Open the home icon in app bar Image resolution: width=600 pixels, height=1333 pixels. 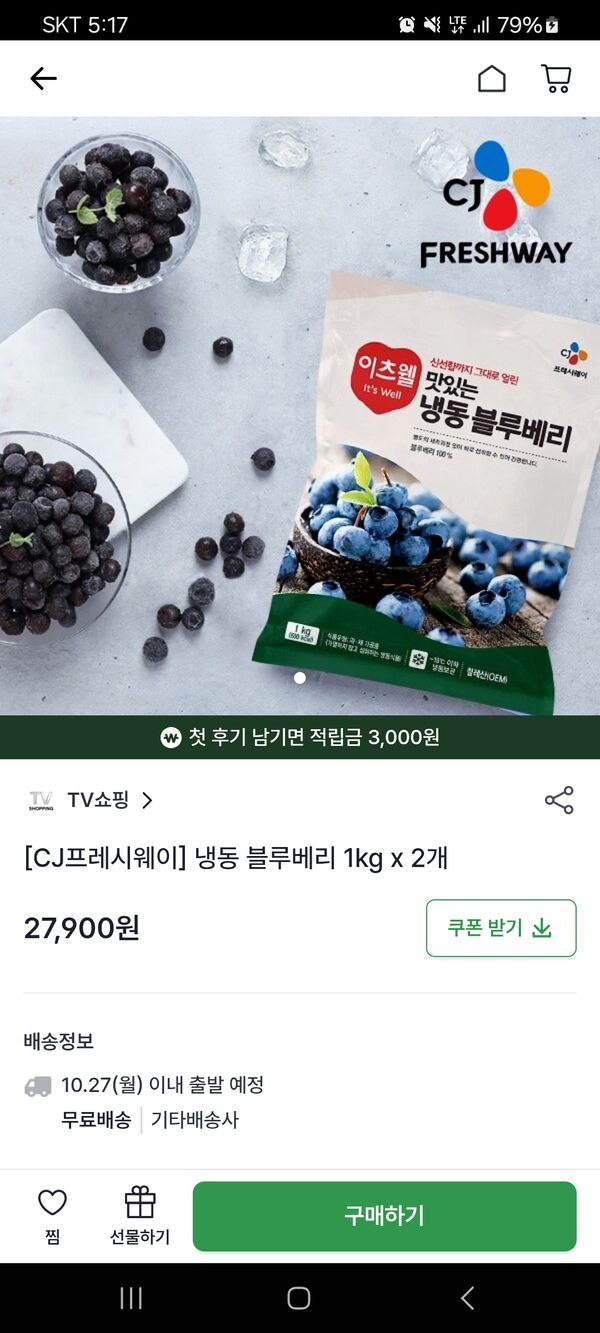[x=491, y=79]
